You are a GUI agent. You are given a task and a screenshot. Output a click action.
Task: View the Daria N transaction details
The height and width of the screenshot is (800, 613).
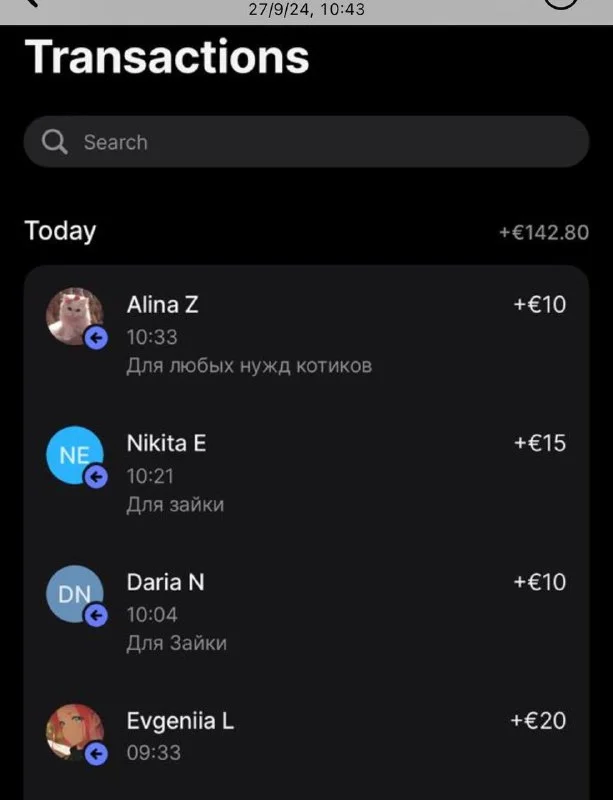pos(306,611)
